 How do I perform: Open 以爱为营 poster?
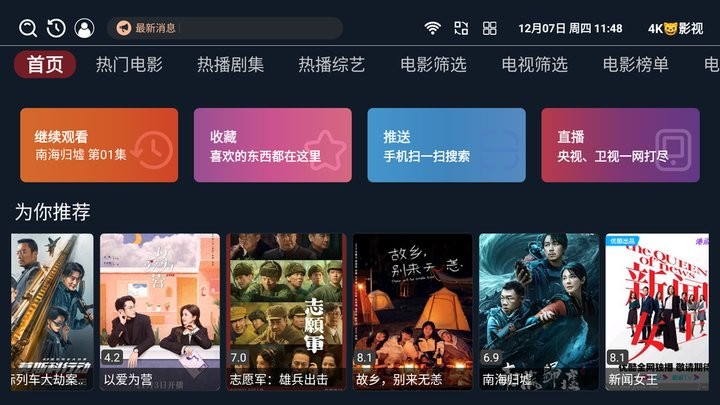tap(160, 310)
